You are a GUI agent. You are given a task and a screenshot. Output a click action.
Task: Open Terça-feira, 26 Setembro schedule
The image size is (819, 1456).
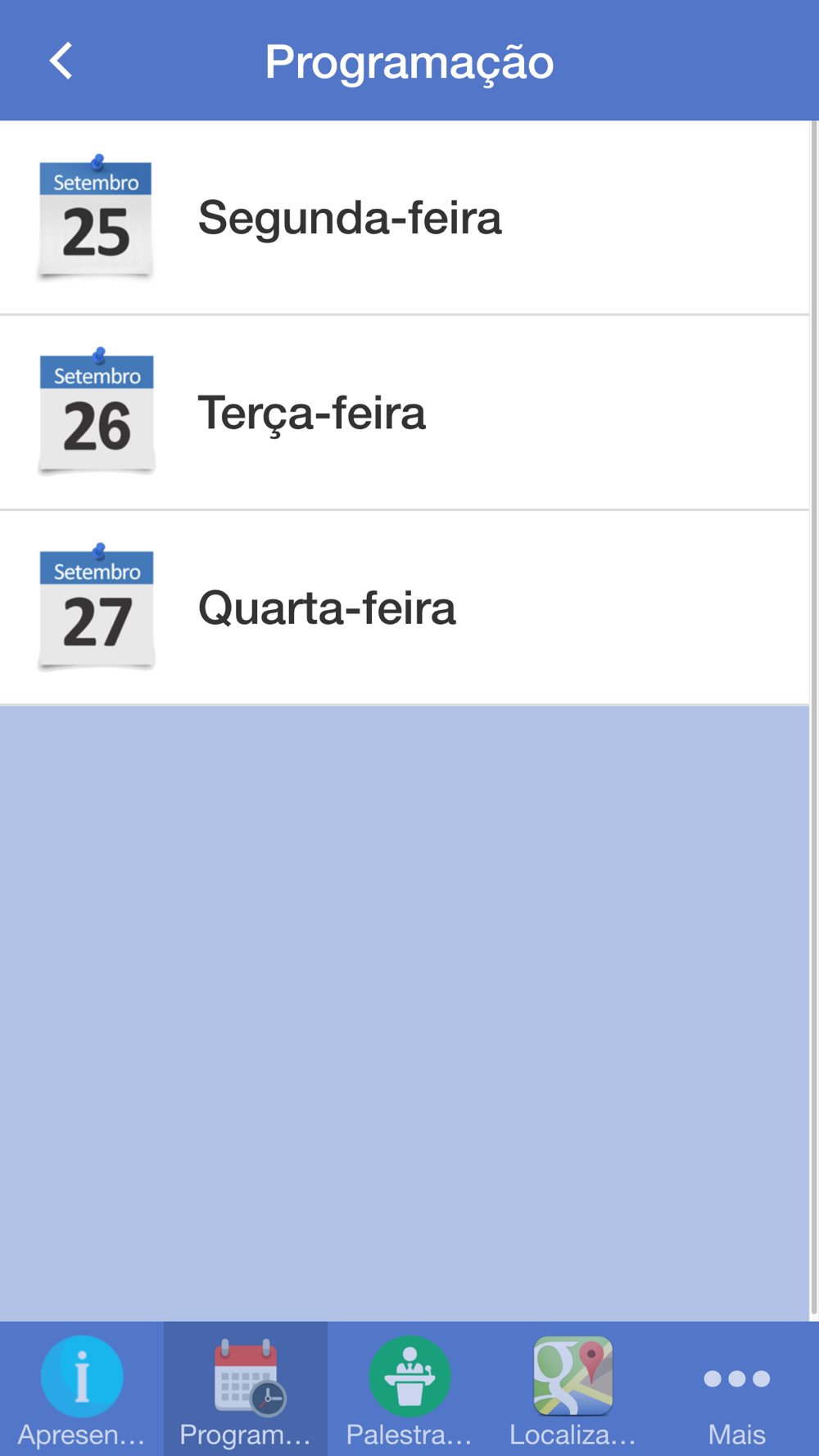tap(405, 413)
